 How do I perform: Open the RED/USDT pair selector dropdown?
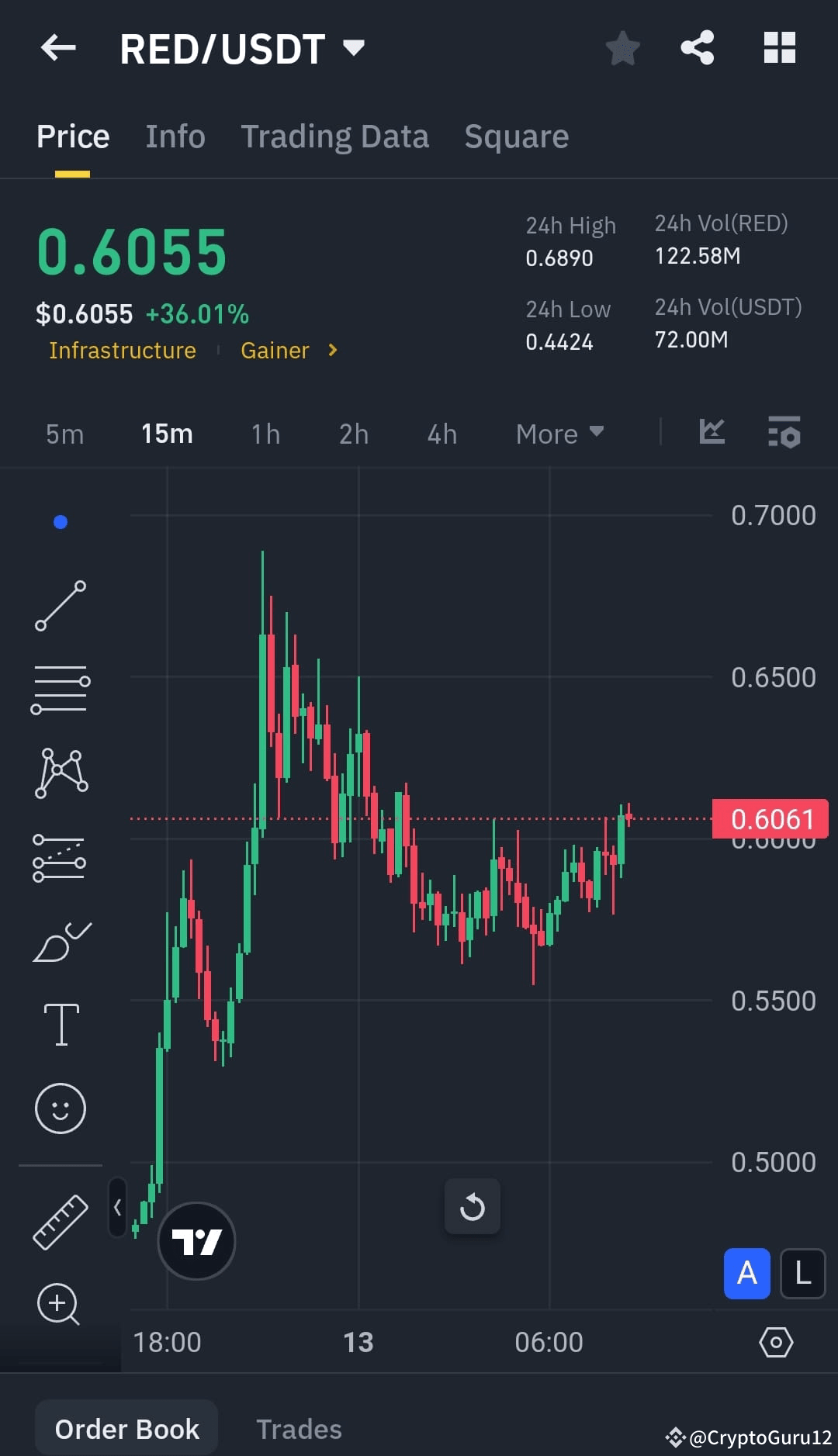[241, 48]
